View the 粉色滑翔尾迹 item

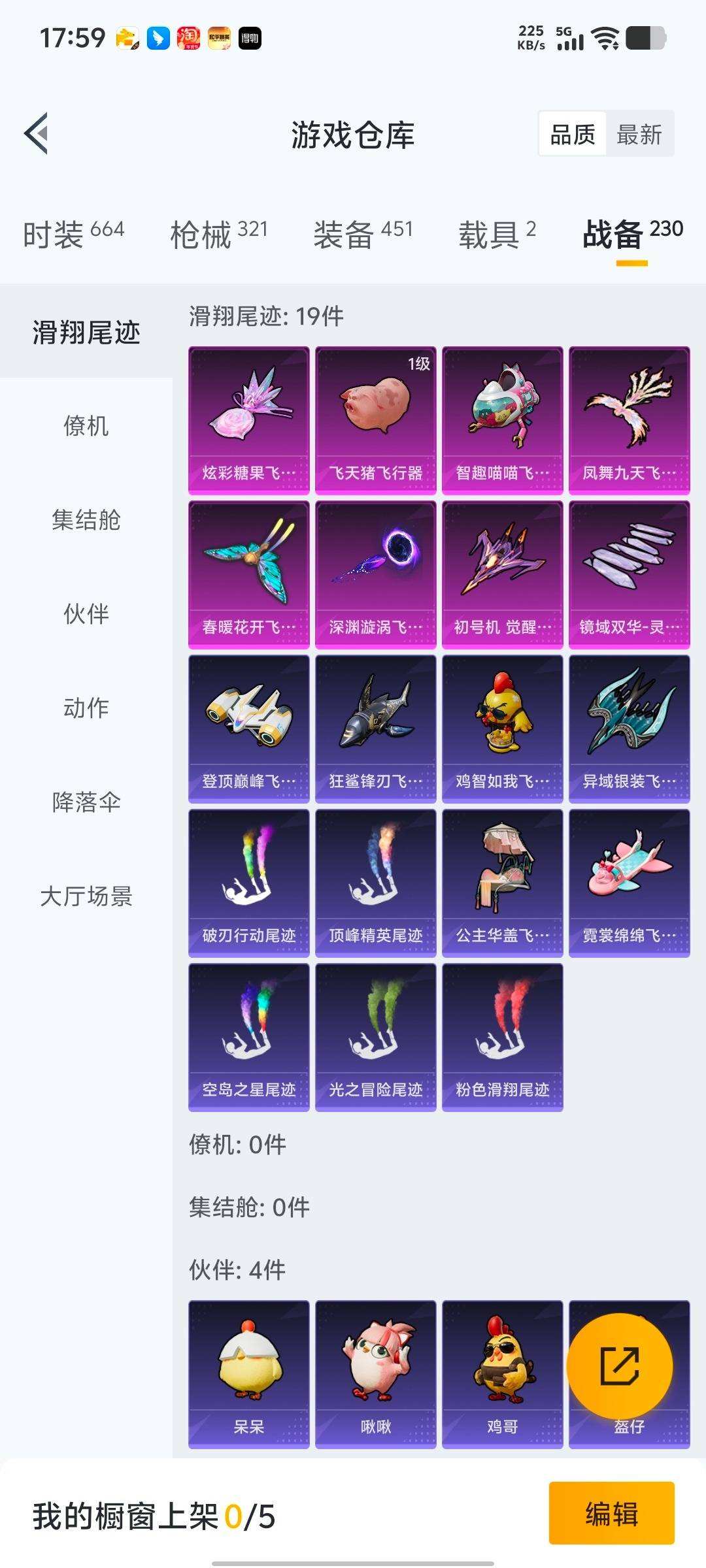tap(503, 1037)
